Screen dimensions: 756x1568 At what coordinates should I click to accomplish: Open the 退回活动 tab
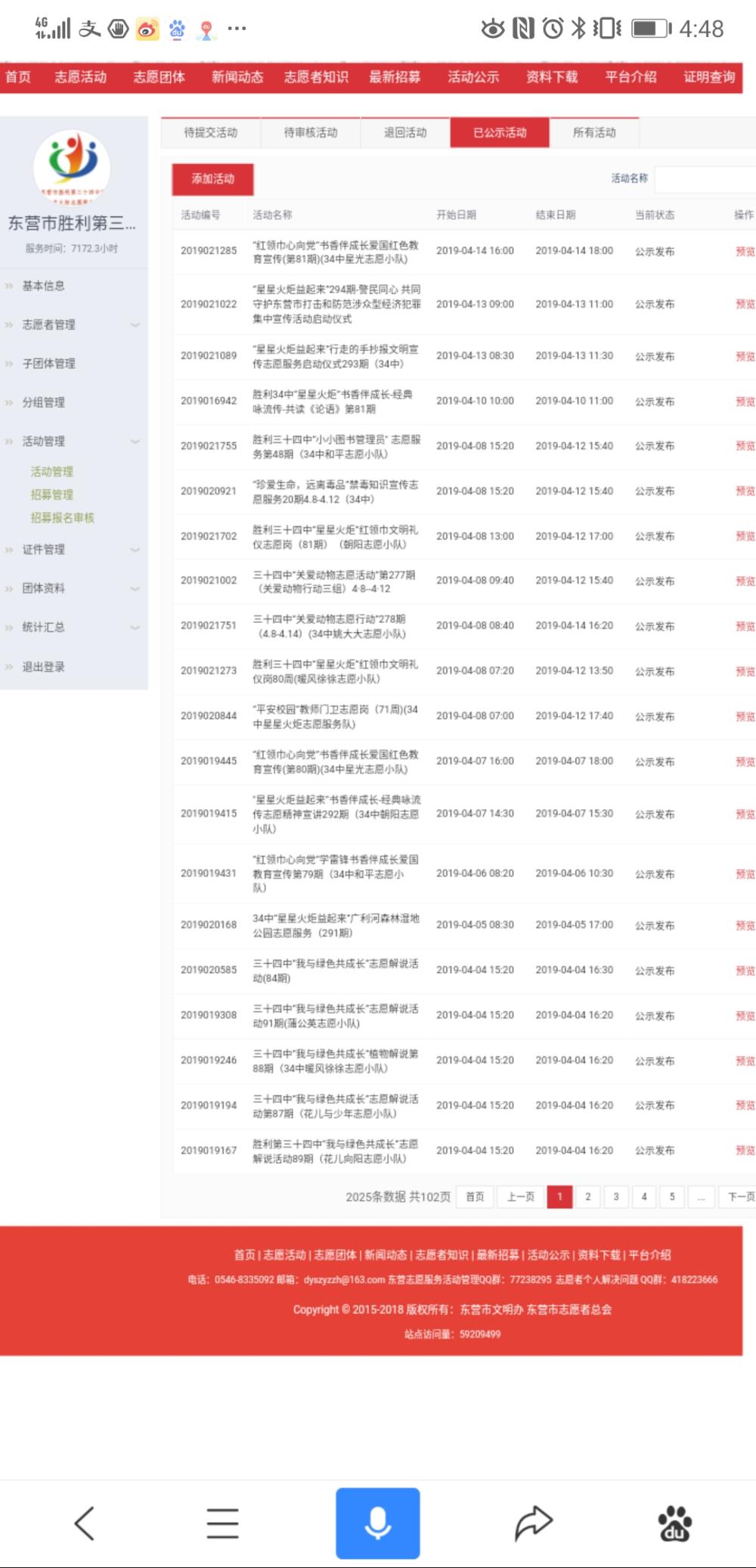coord(405,132)
